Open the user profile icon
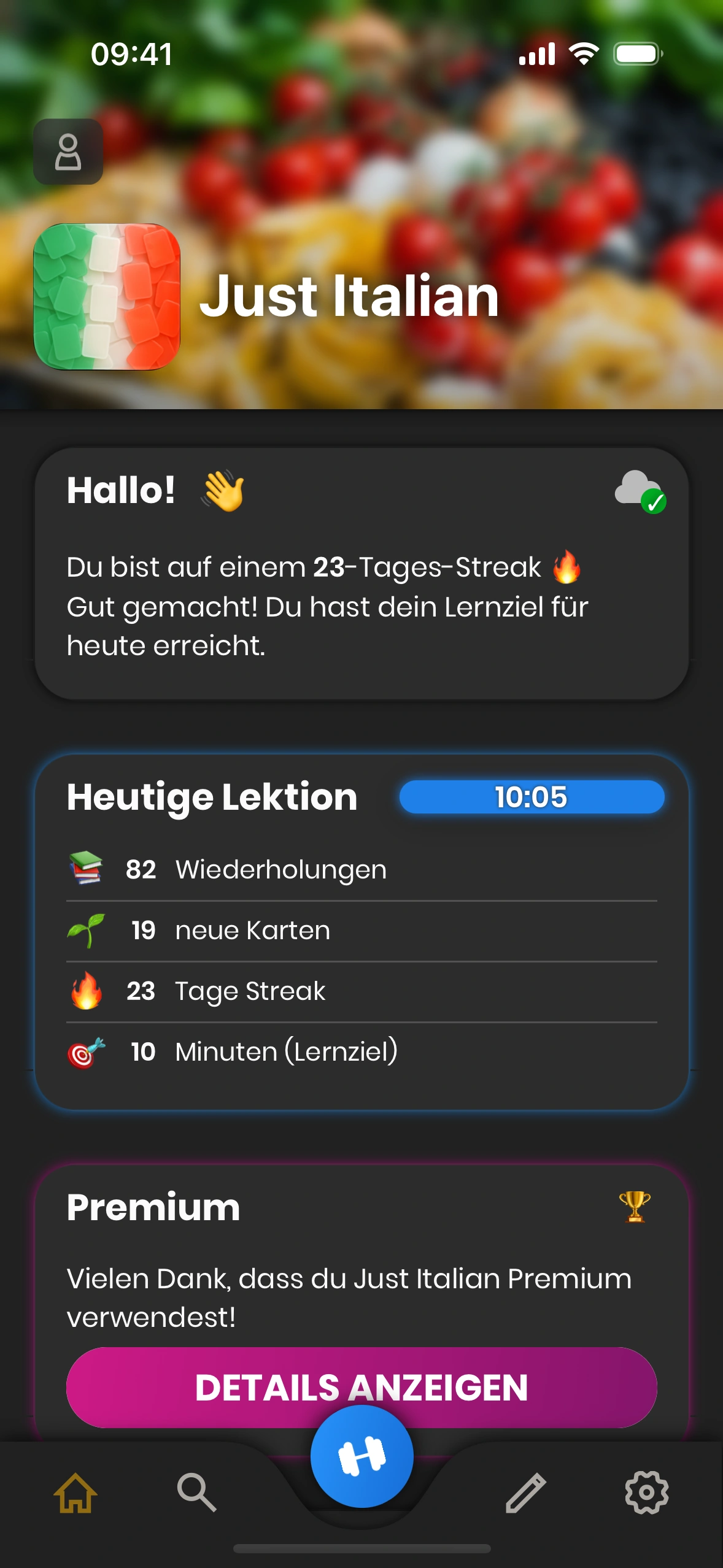Screen dimensions: 723x1568 [x=68, y=152]
